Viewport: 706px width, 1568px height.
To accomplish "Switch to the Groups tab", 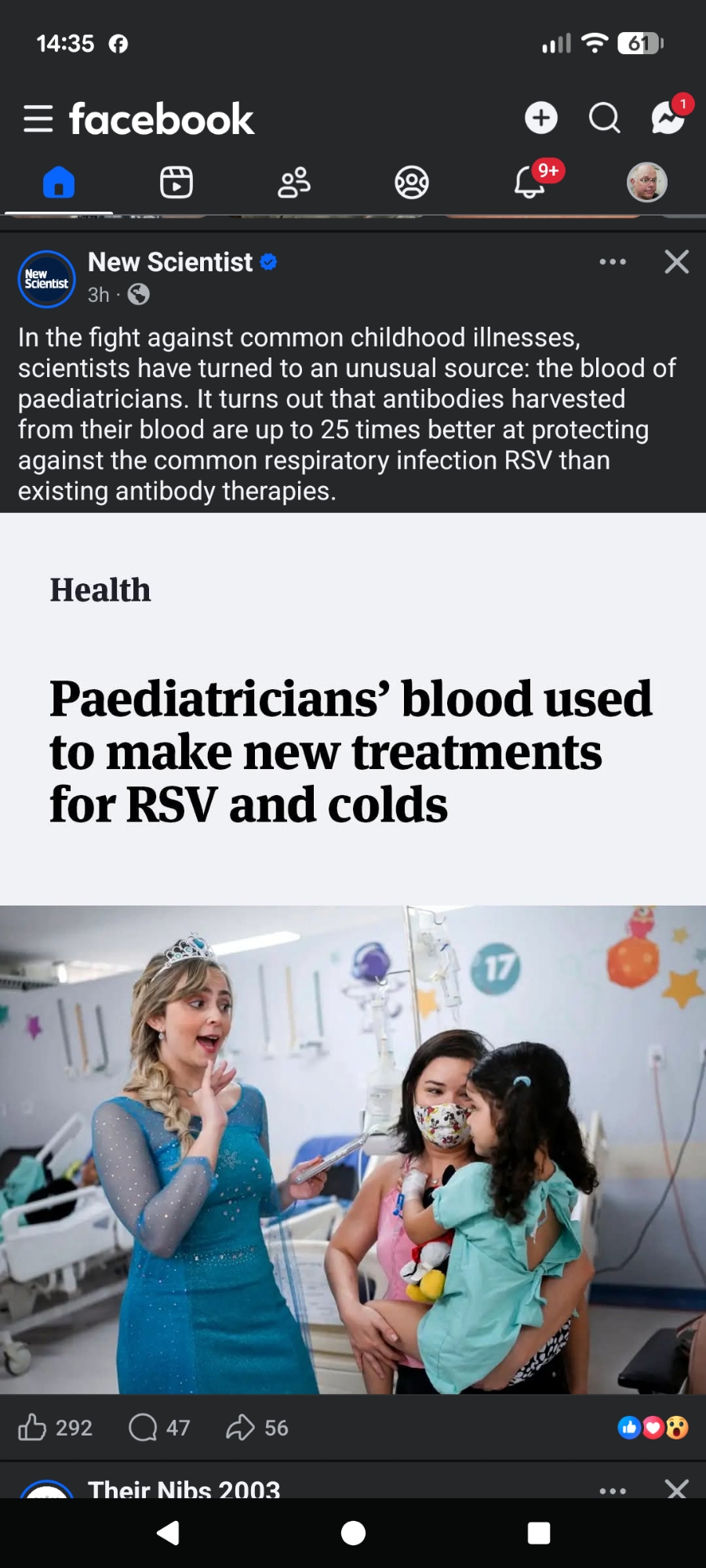I will 412,183.
